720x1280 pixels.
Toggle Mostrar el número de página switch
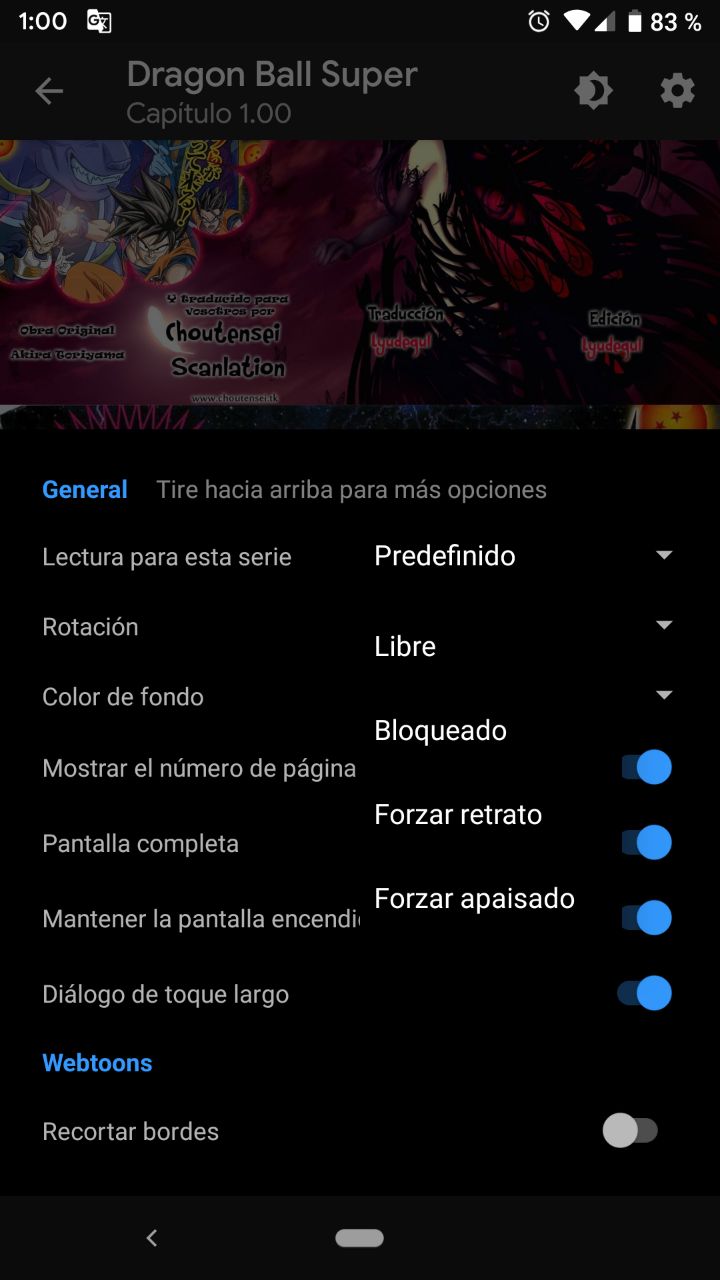click(x=645, y=768)
